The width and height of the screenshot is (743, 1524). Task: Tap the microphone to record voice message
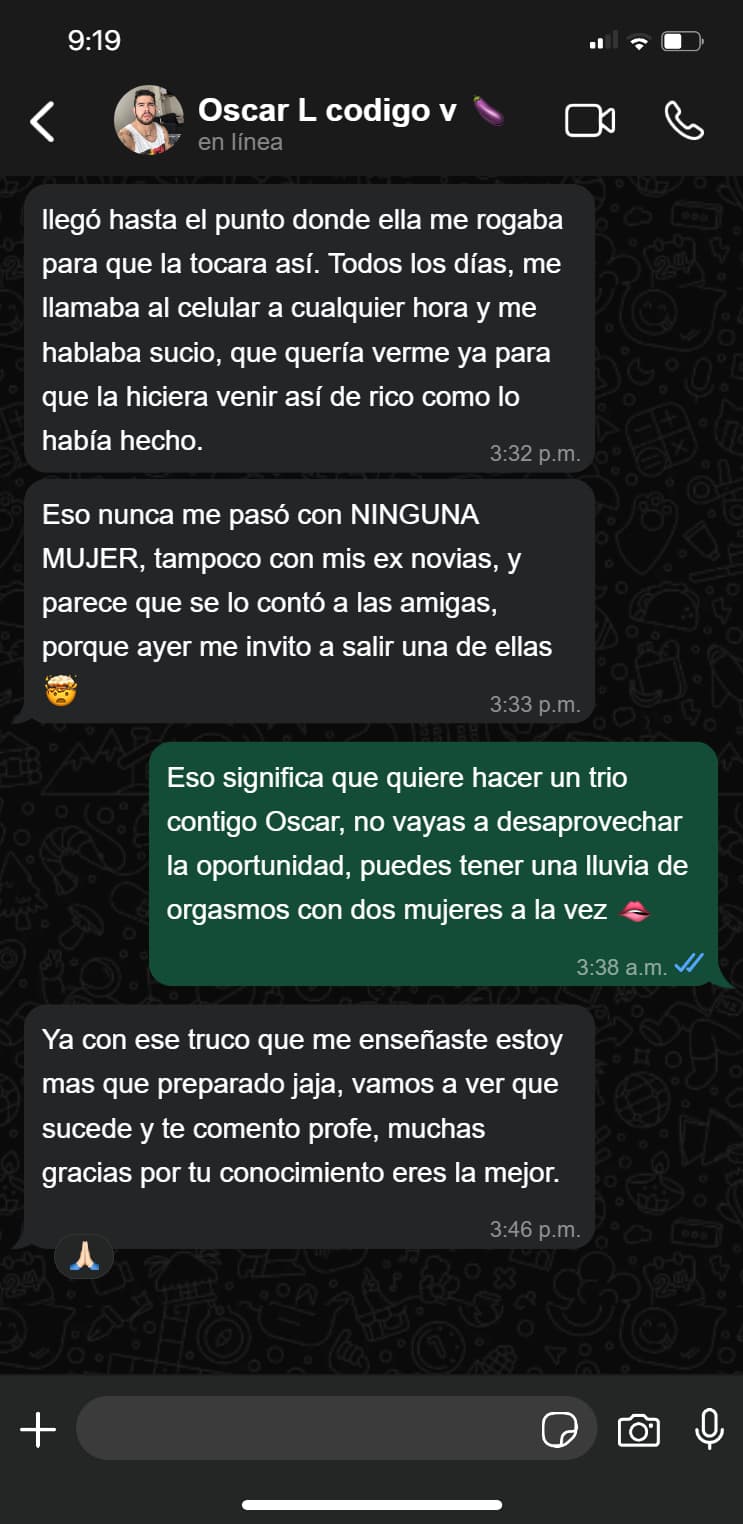(709, 1430)
